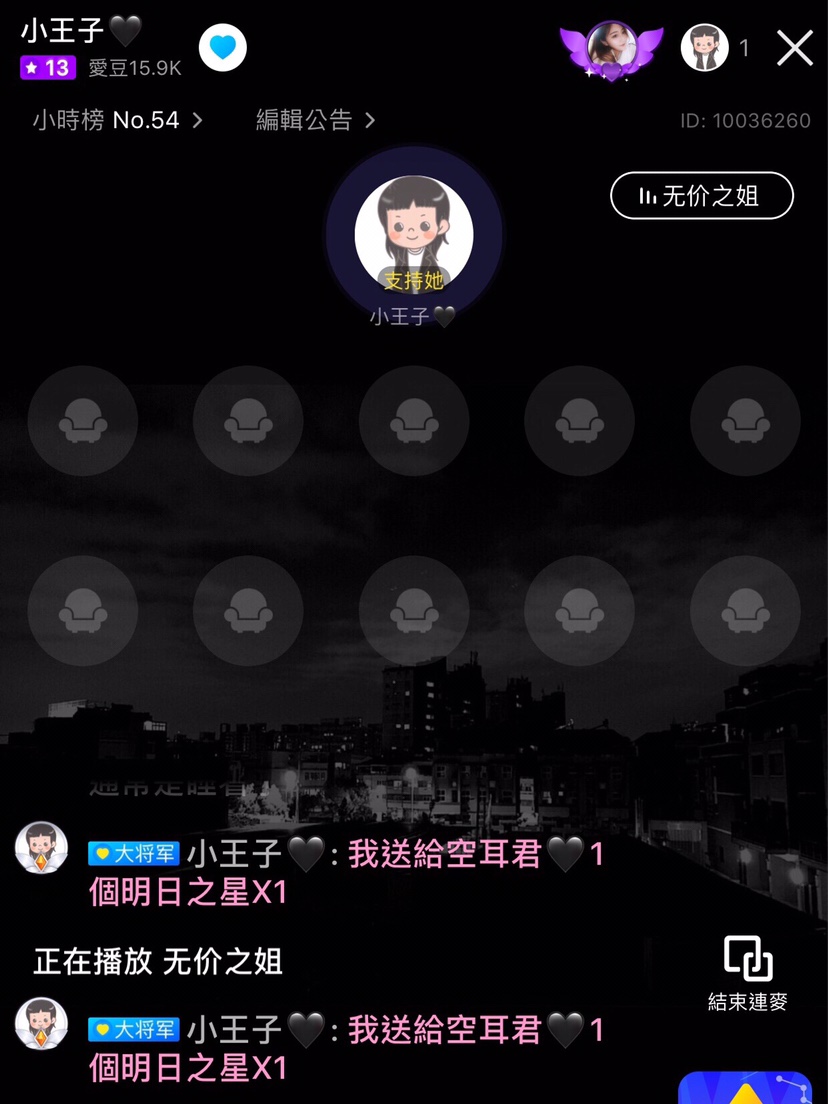Open the blue floating icon at bottom right
Image resolution: width=828 pixels, height=1104 pixels.
point(745,1088)
